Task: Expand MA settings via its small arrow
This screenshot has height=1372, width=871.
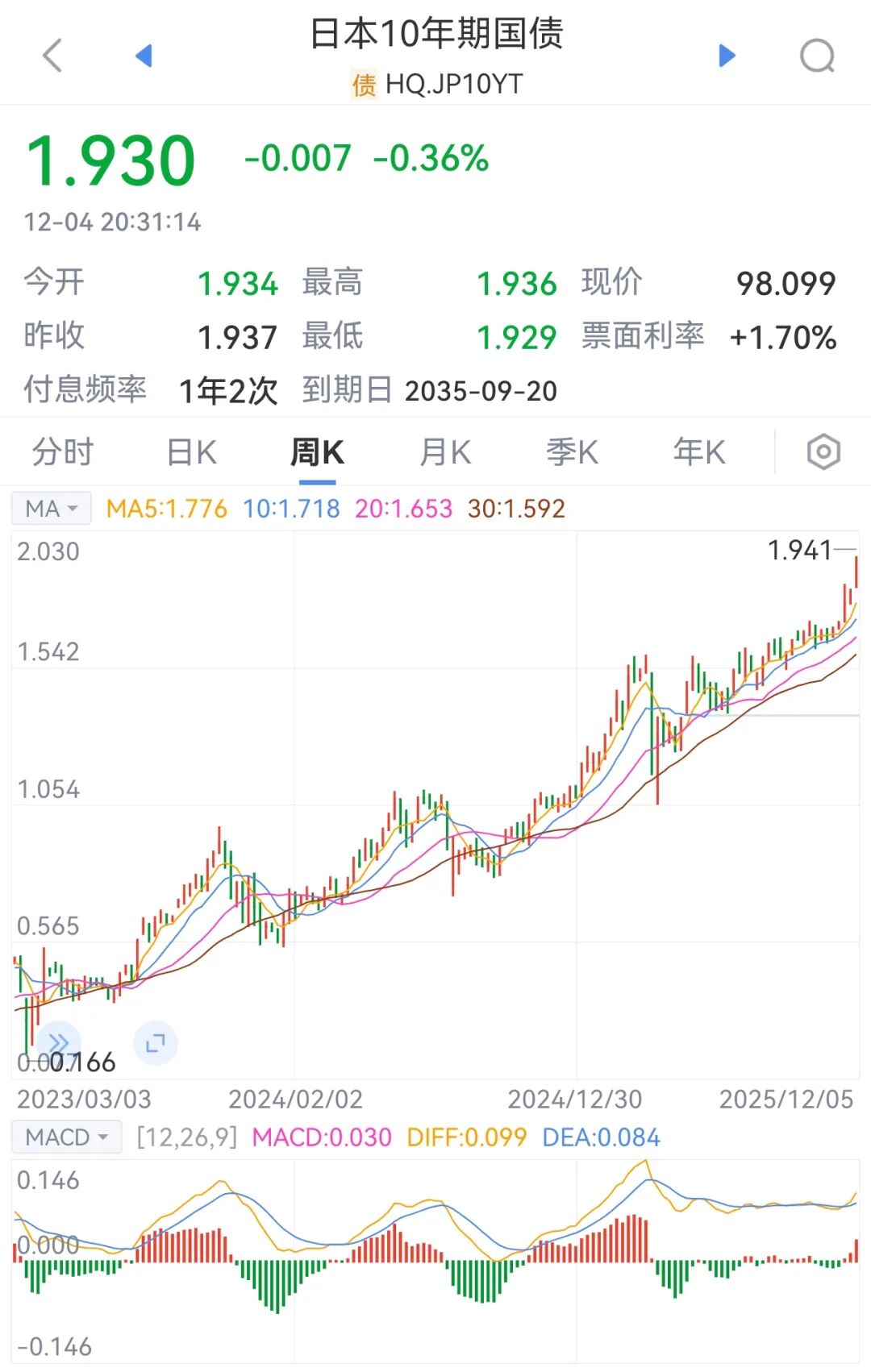Action: point(71,508)
